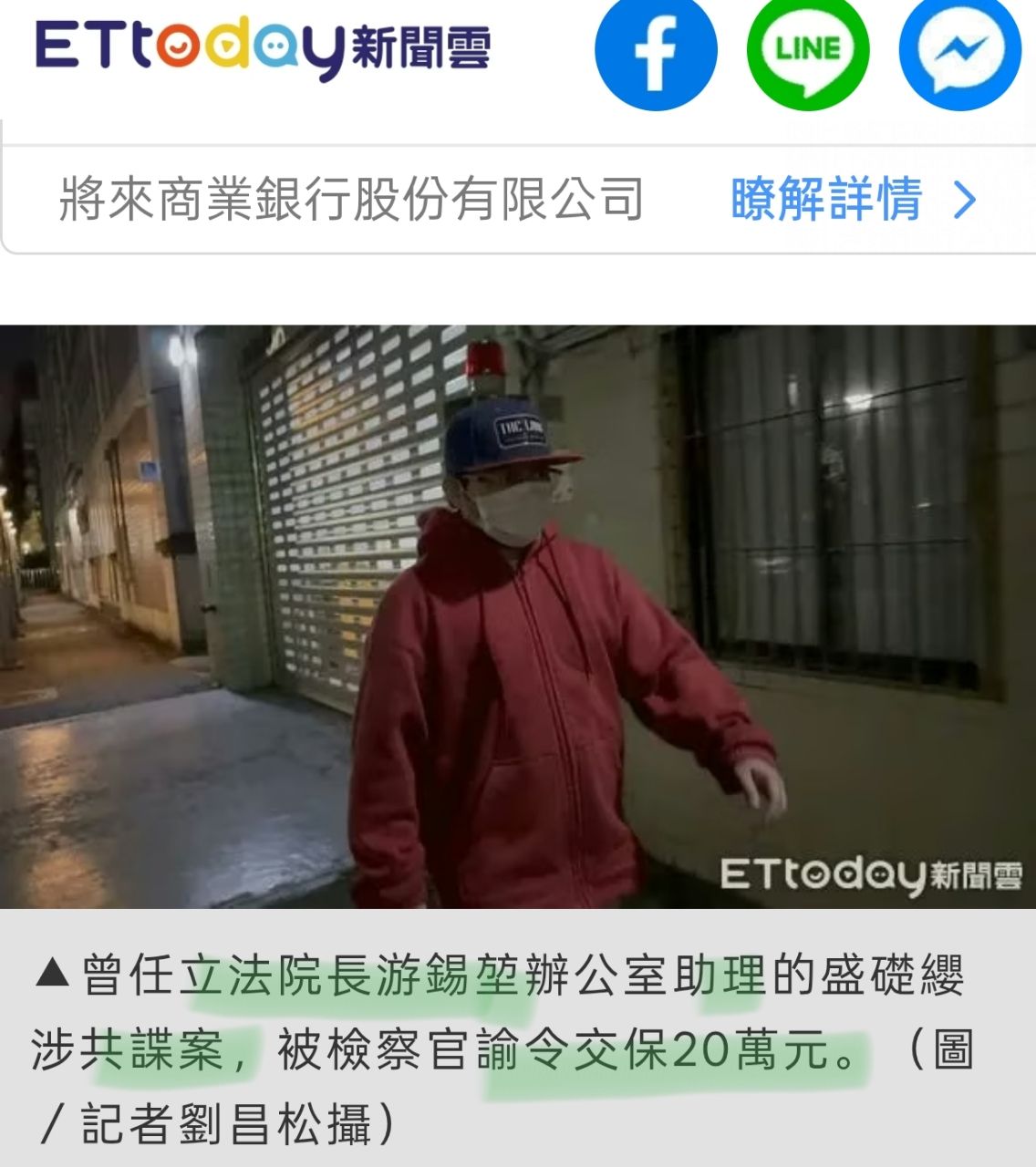Open the article photo of 盛礎纓
Image resolution: width=1036 pixels, height=1167 pixels.
(518, 616)
